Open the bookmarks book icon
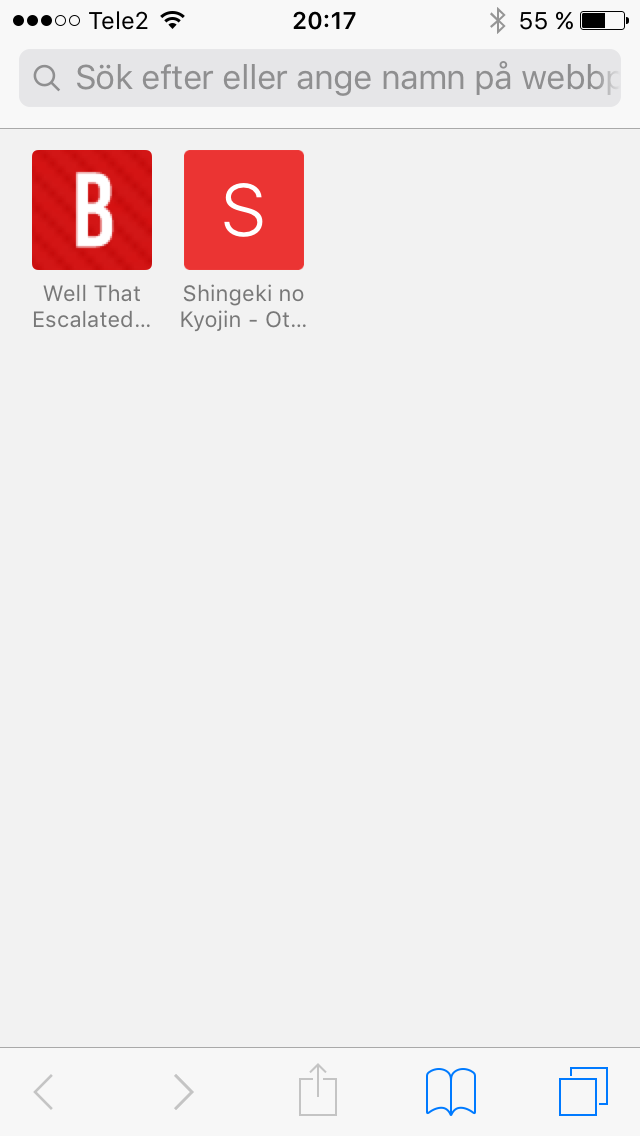Image resolution: width=640 pixels, height=1136 pixels. (451, 1091)
